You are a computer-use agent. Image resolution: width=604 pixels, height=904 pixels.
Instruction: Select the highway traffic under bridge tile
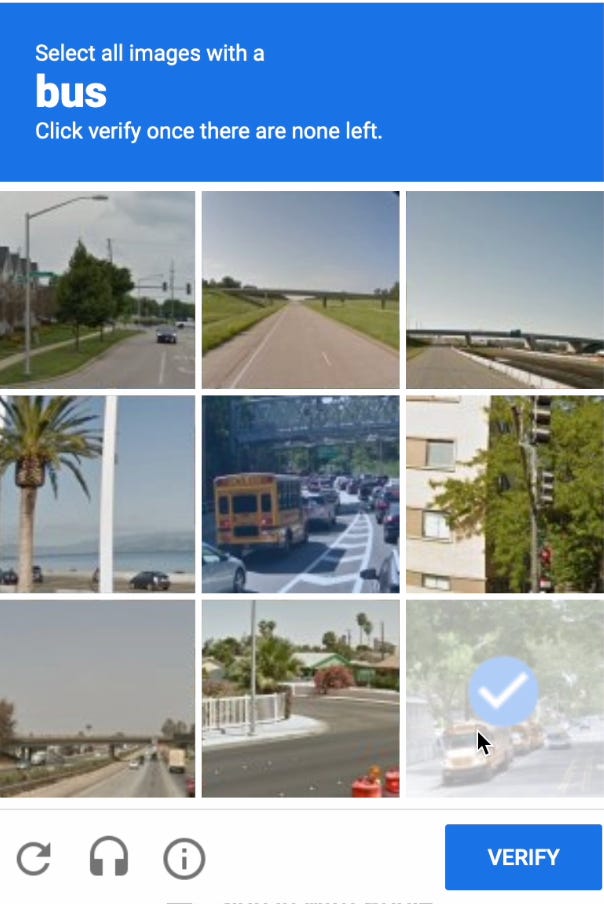[97, 697]
